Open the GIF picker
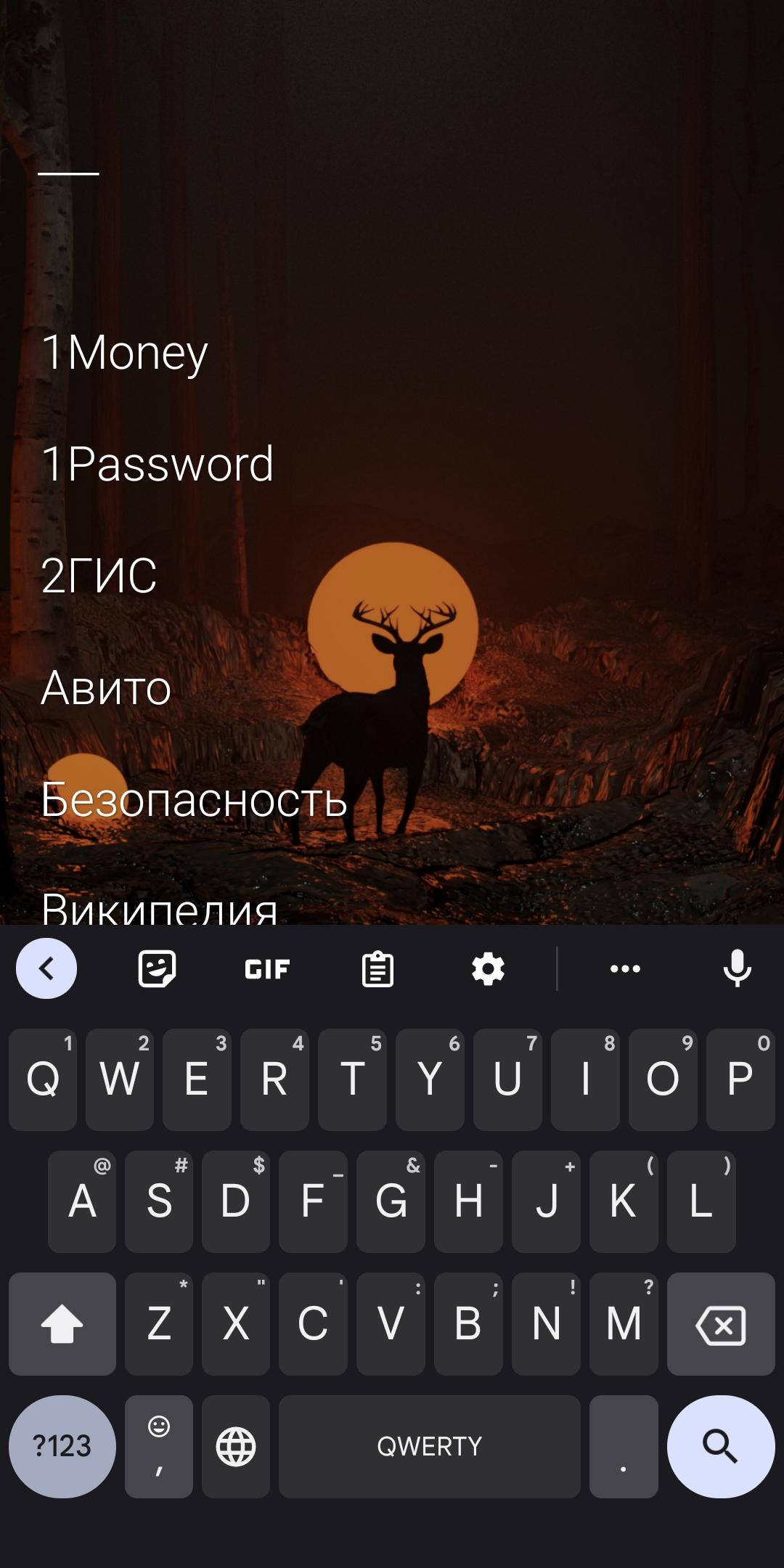The height and width of the screenshot is (1568, 784). tap(267, 968)
